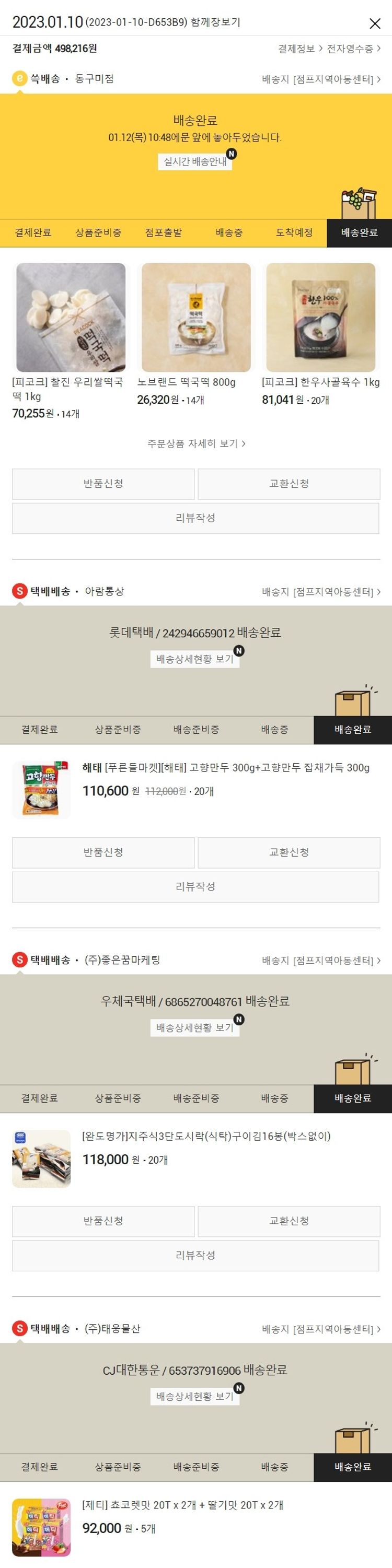Request 교환신청 for 쓱배송 order
392x1568 pixels.
[289, 483]
